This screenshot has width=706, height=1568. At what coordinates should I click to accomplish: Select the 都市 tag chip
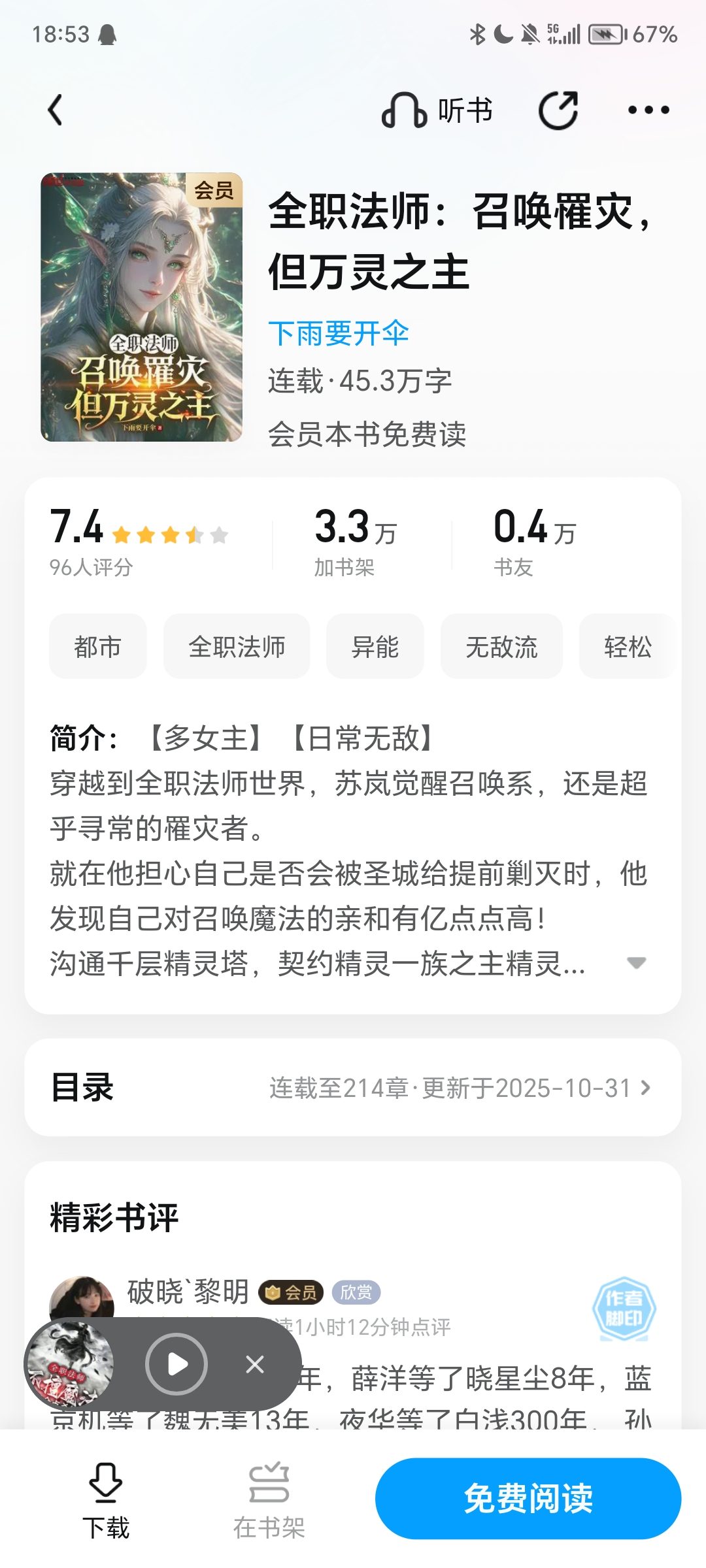coord(98,647)
